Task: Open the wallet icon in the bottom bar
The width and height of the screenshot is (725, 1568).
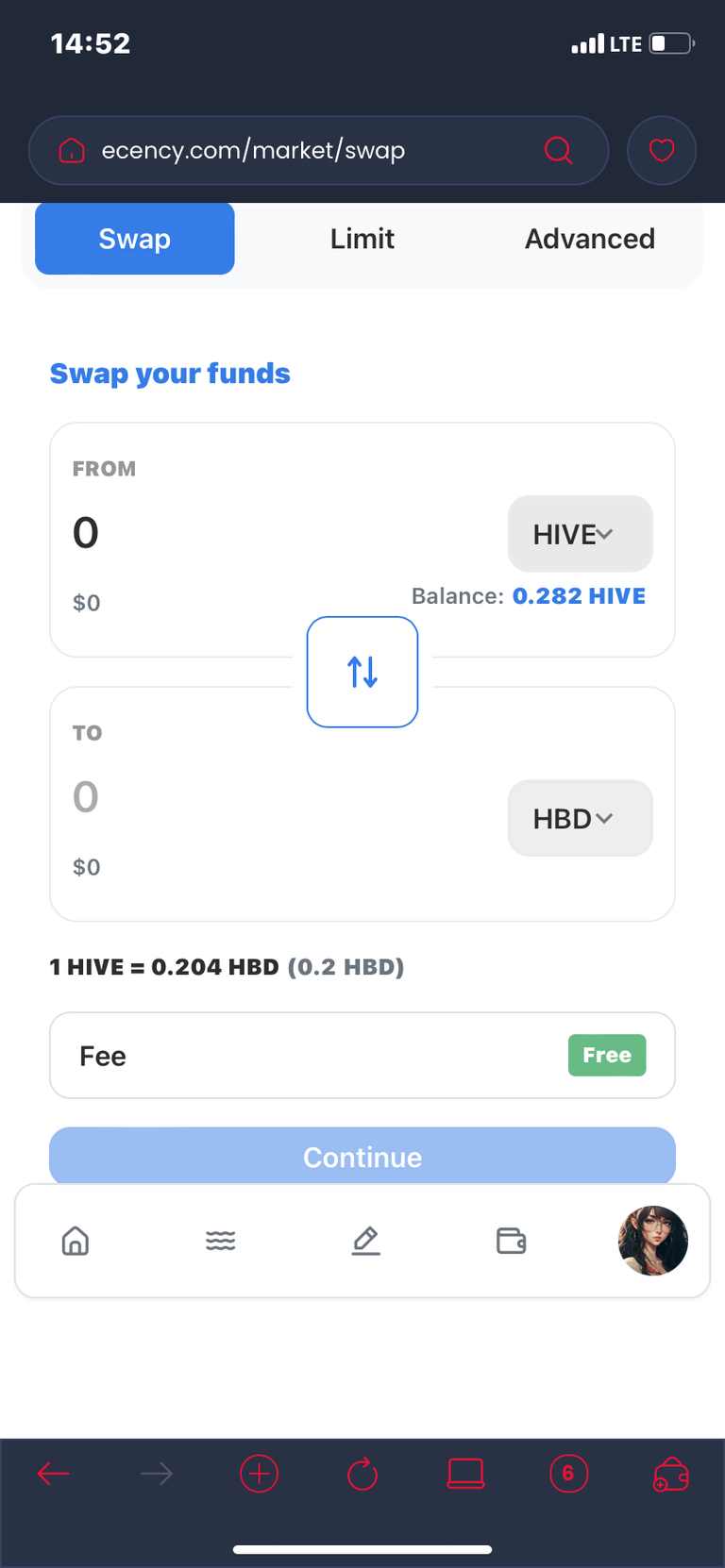Action: (x=512, y=1241)
